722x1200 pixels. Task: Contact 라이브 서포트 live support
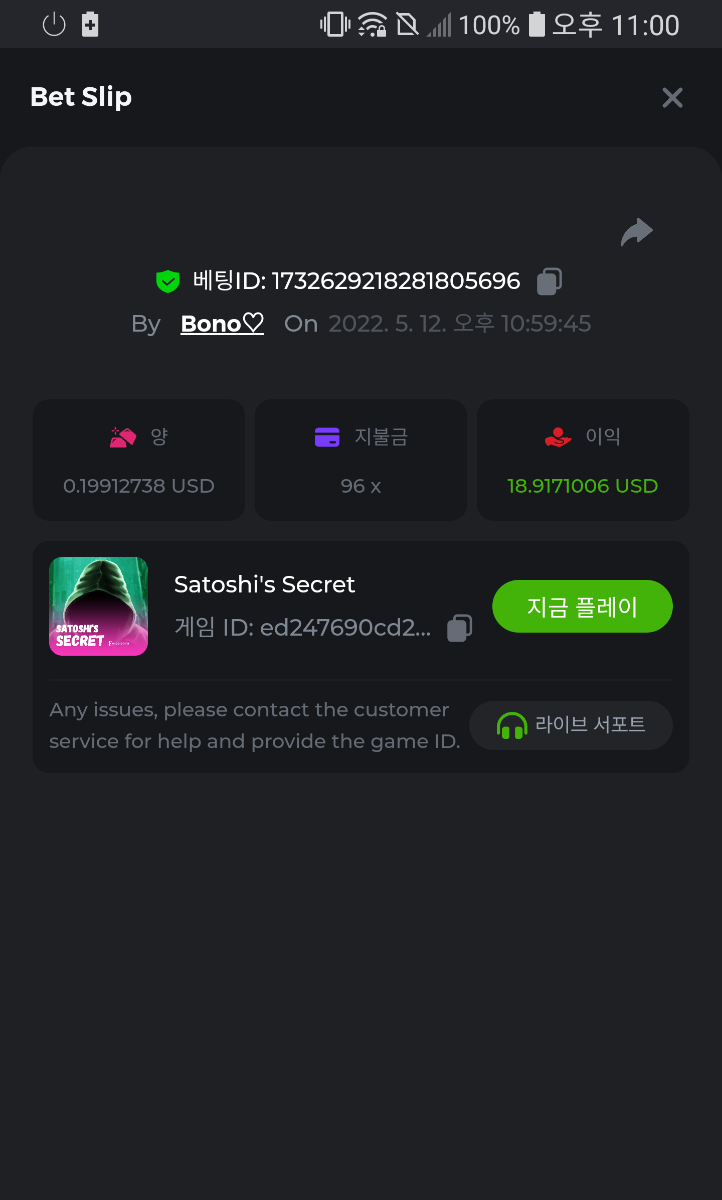[x=571, y=725]
